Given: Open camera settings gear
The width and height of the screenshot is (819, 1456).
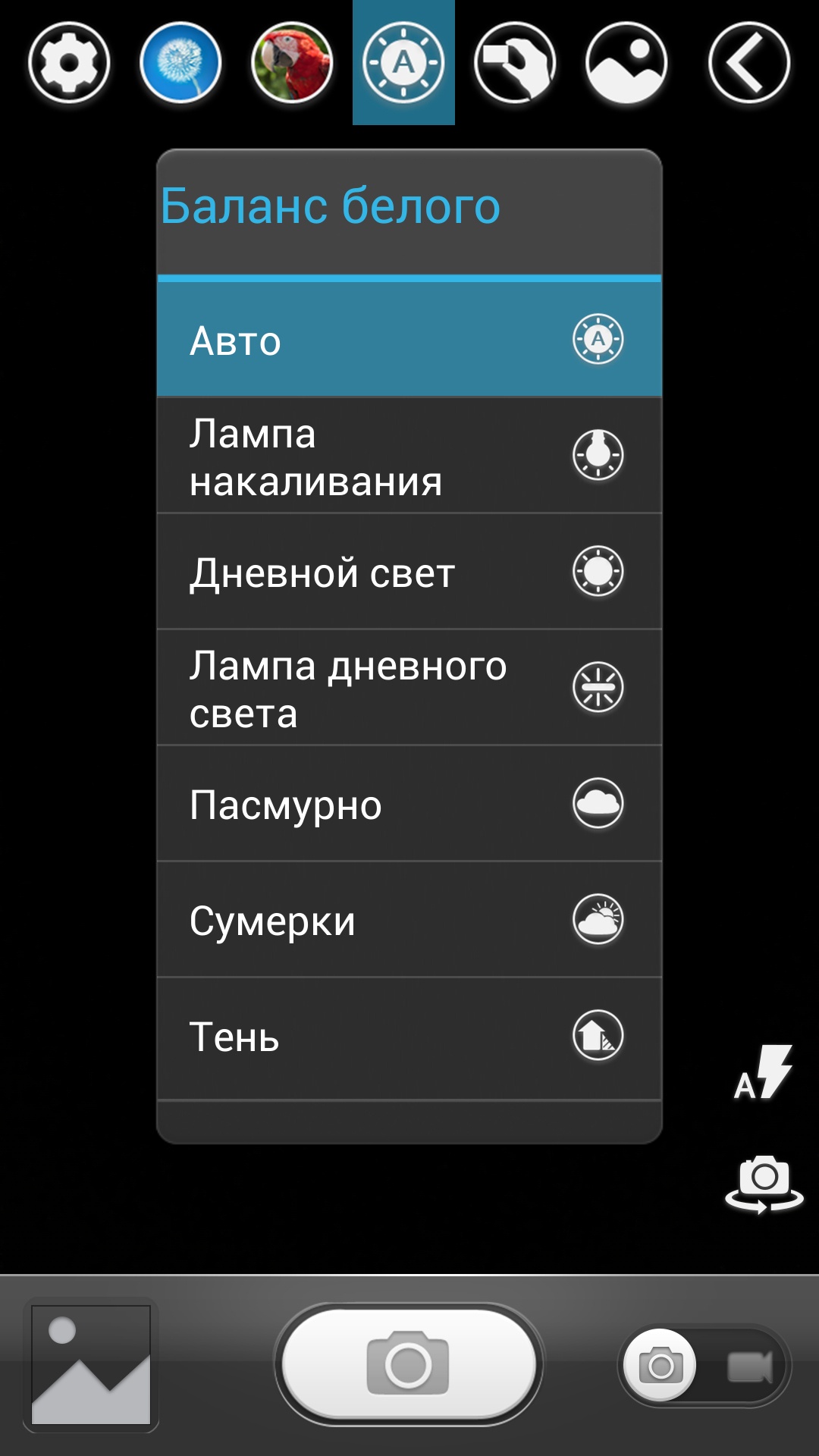Looking at the screenshot, I should point(69,63).
